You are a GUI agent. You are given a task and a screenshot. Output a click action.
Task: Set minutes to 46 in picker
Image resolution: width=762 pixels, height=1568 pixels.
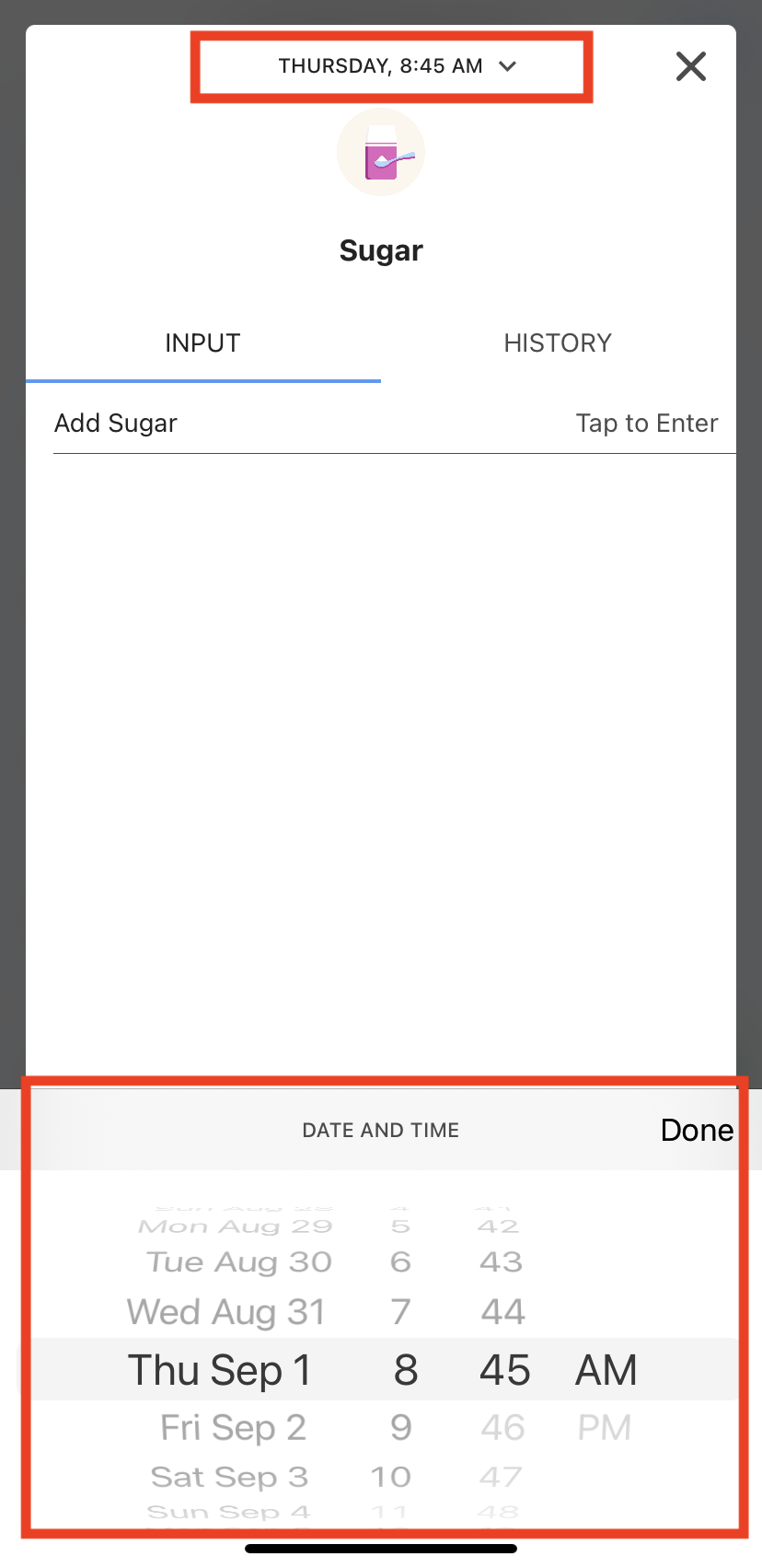tap(502, 1427)
